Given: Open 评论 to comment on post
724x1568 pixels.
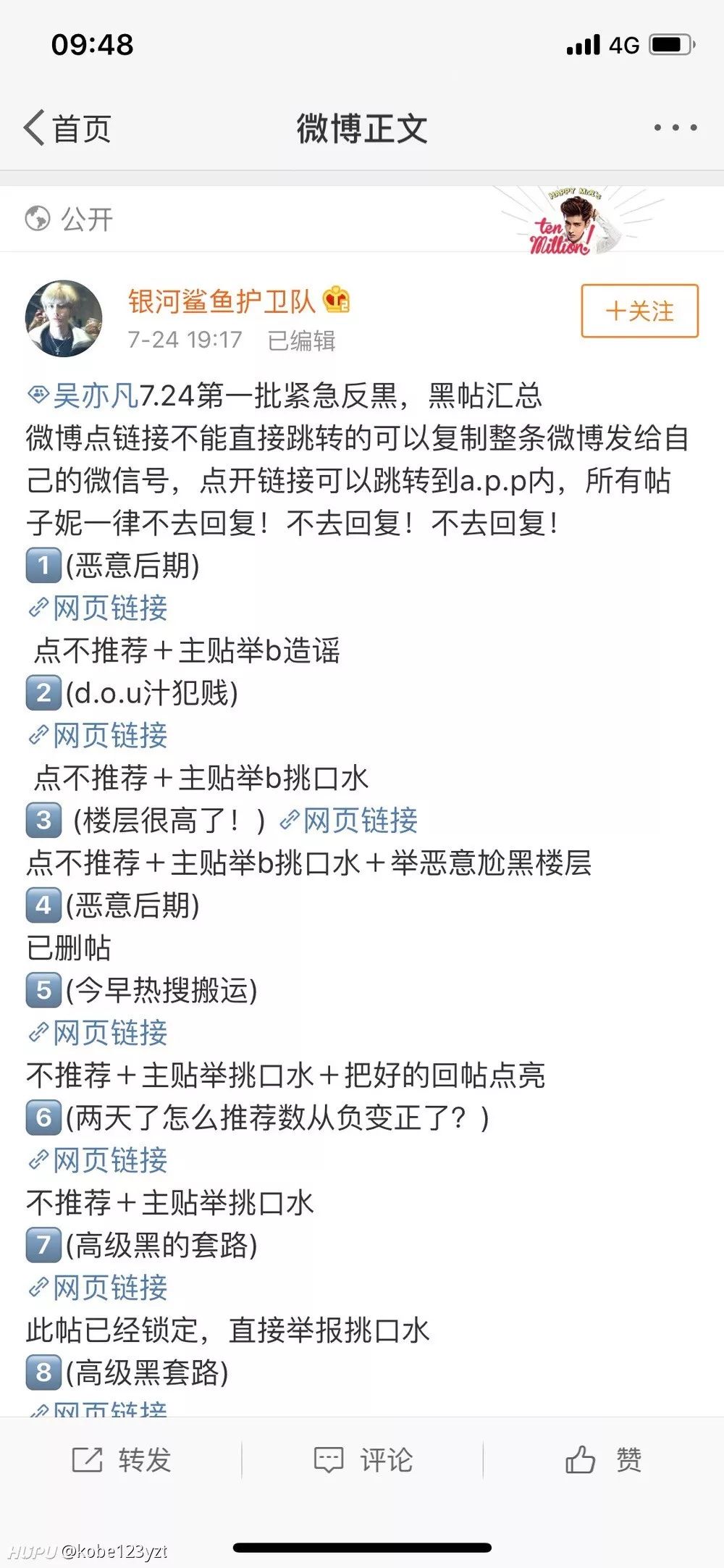Looking at the screenshot, I should point(363,1460).
